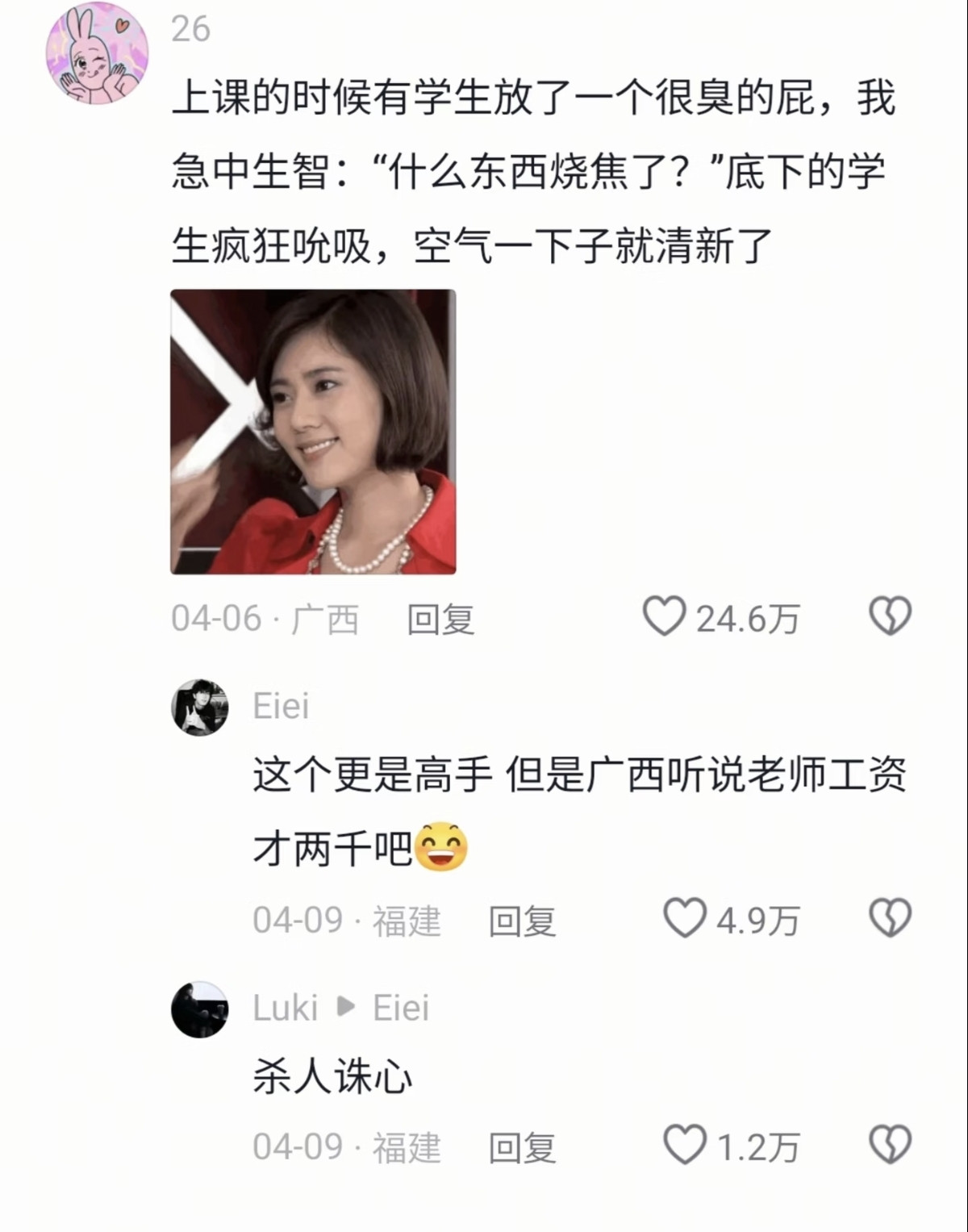
Task: Click Eiei's profile avatar
Action: pyautogui.click(x=199, y=708)
